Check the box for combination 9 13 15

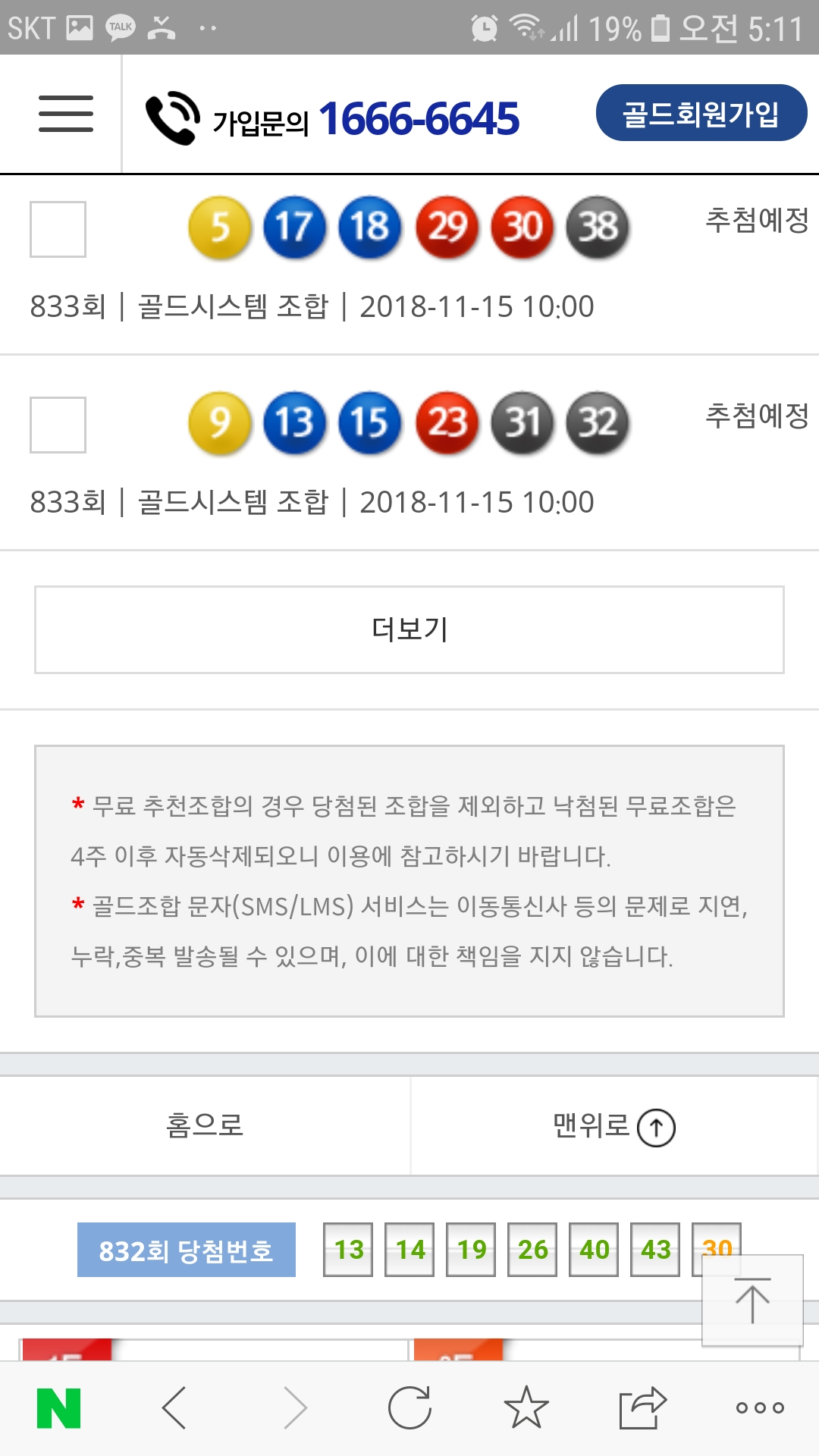tap(58, 425)
